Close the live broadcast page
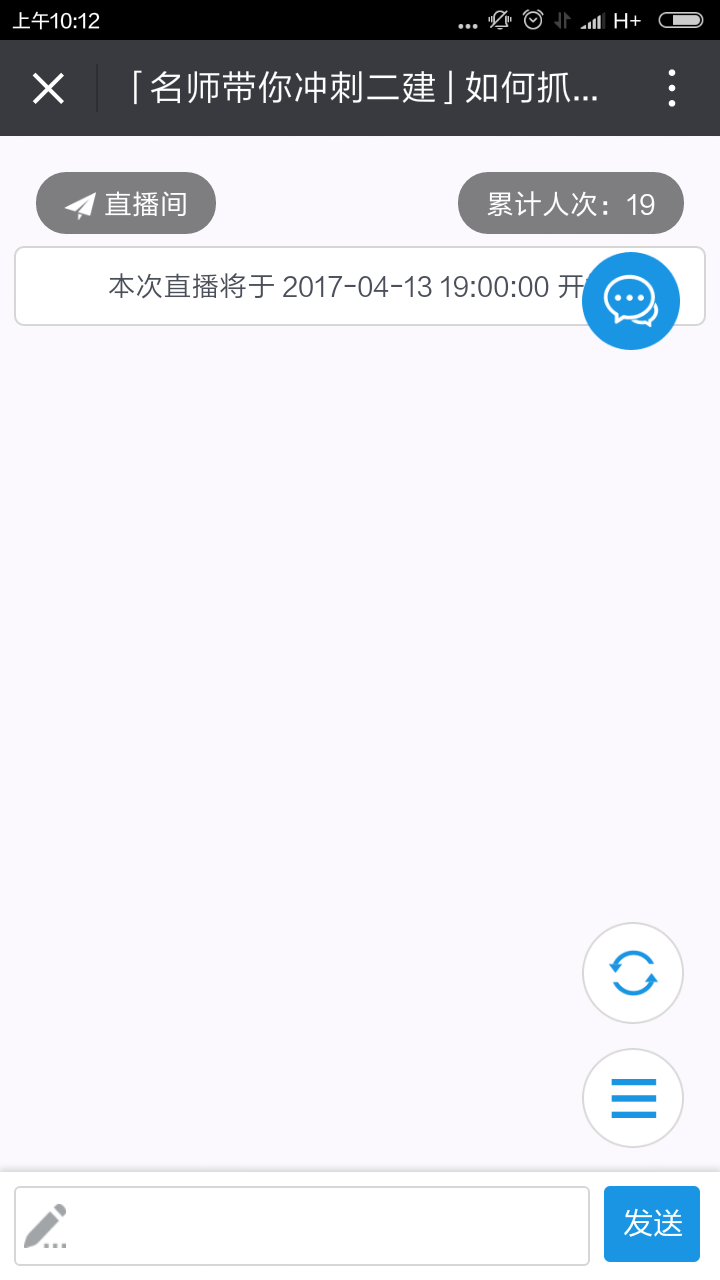The image size is (720, 1280). 48,89
